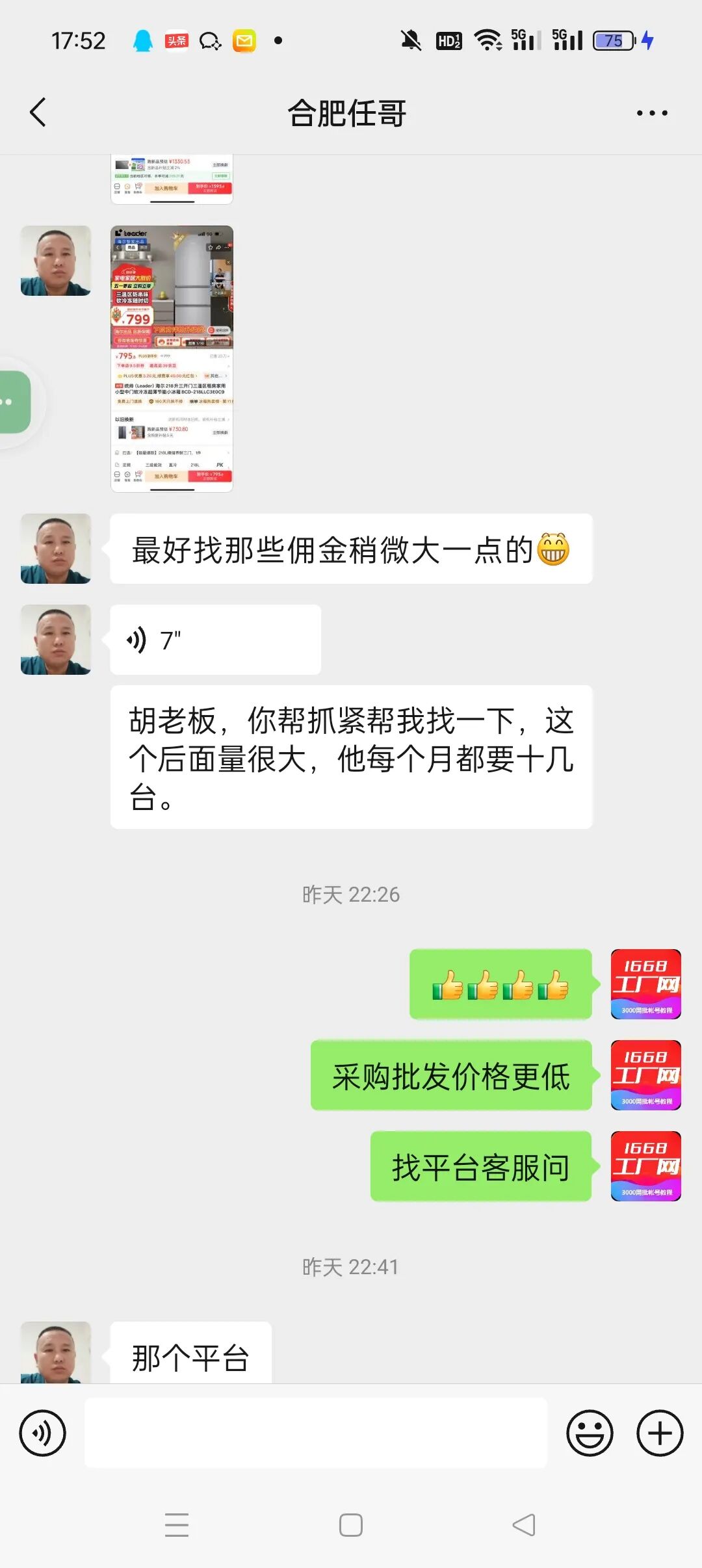
Task: Tap the message text input field
Action: 316,1433
